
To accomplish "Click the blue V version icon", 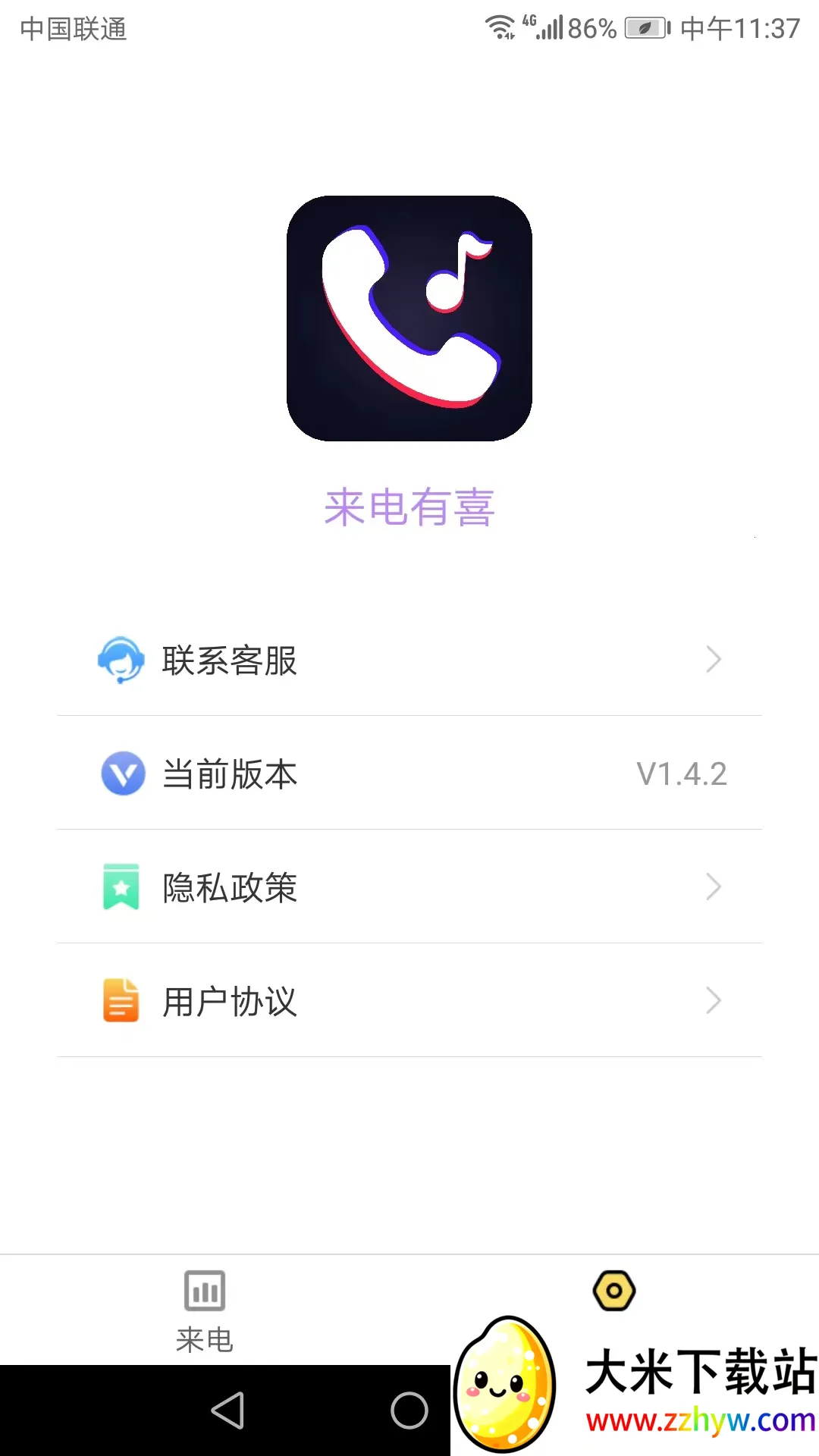I will (x=121, y=774).
